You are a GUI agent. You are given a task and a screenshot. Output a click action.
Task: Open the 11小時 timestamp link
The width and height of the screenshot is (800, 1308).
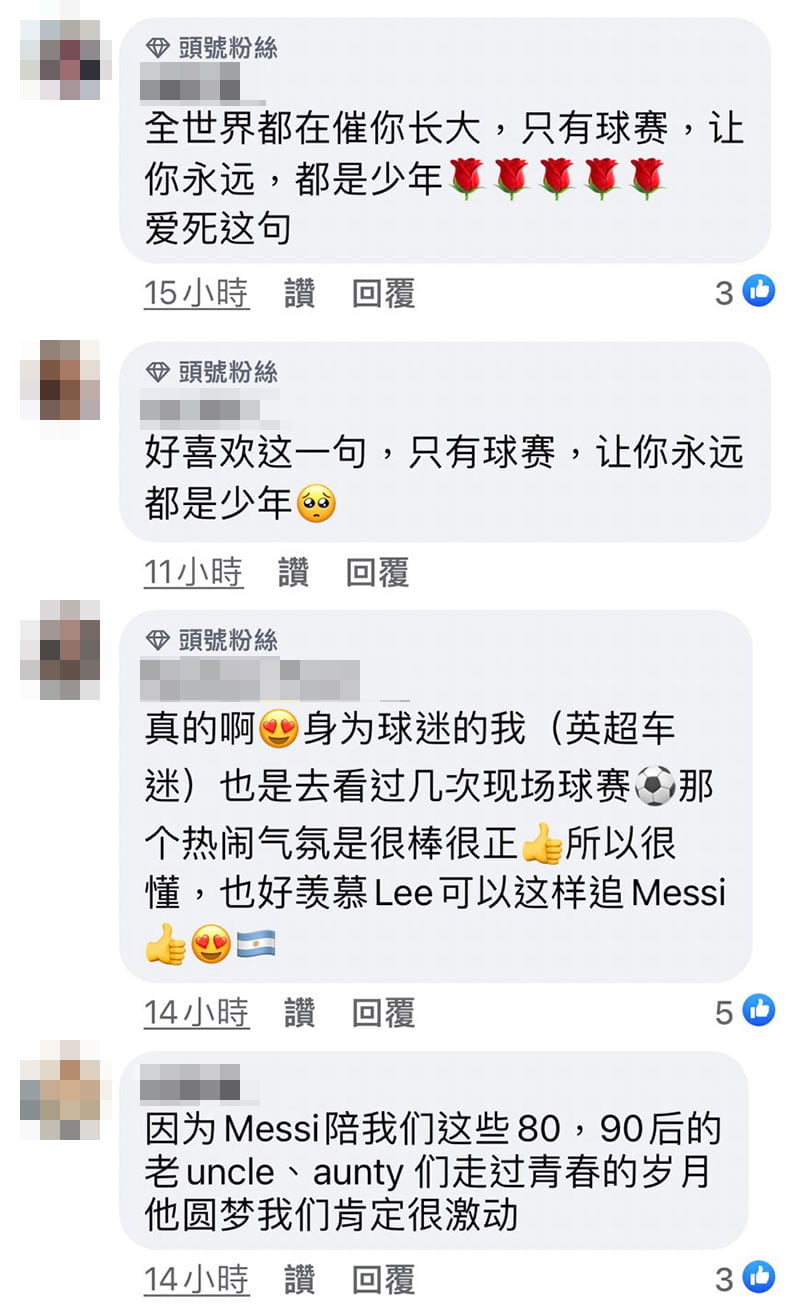click(x=193, y=572)
